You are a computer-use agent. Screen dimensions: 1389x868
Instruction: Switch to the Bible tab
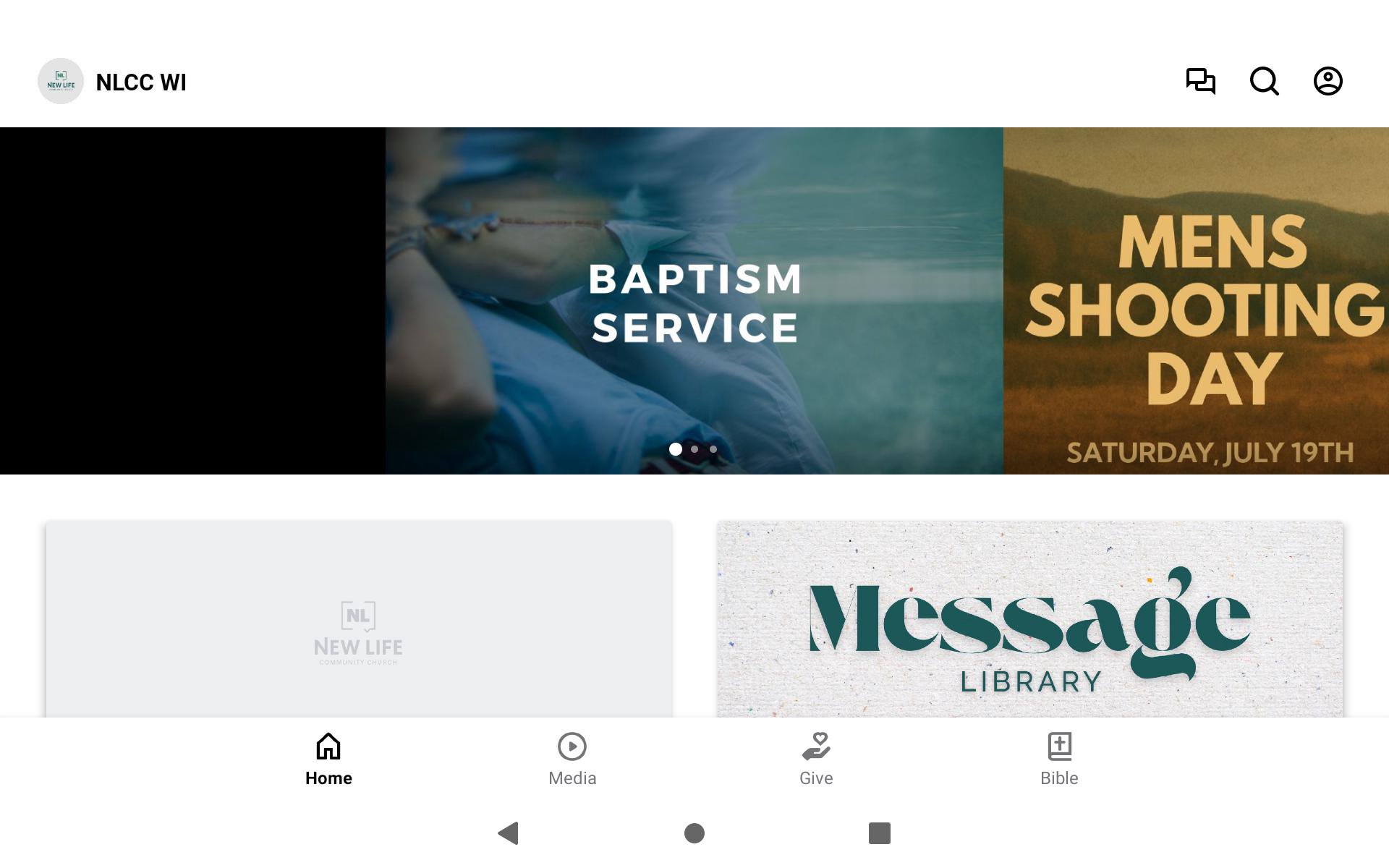(x=1059, y=759)
